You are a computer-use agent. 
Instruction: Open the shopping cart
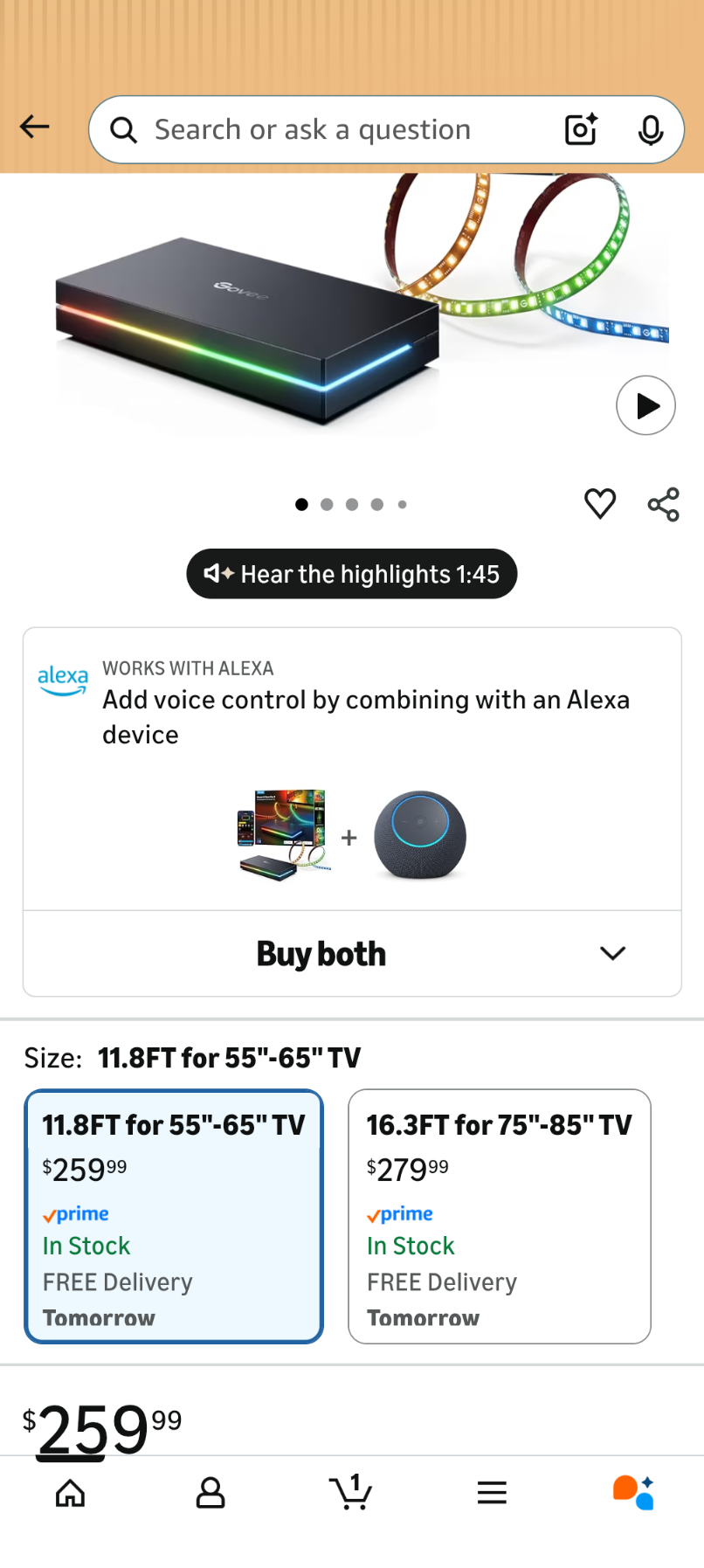pos(351,1493)
